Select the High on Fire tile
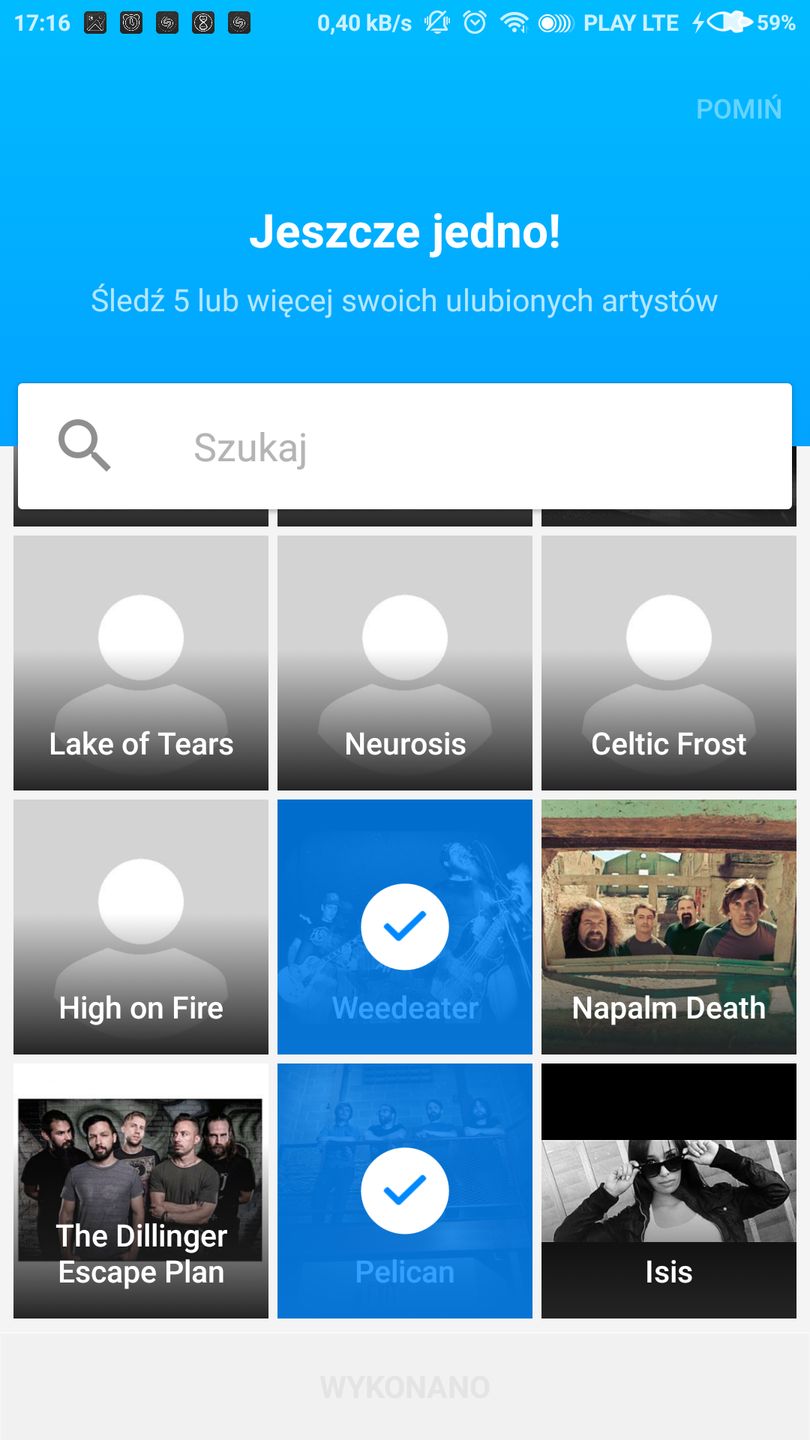Viewport: 810px width, 1440px height. tap(141, 927)
